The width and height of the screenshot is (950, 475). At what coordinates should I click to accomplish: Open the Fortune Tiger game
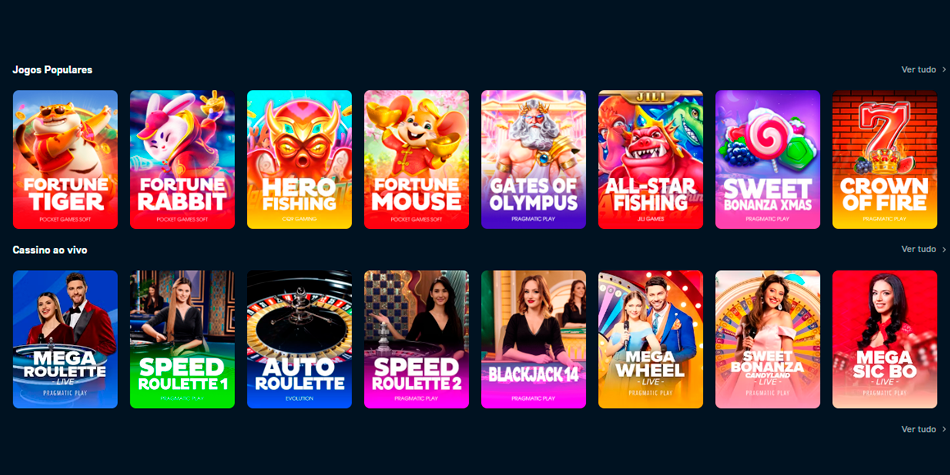(x=65, y=160)
